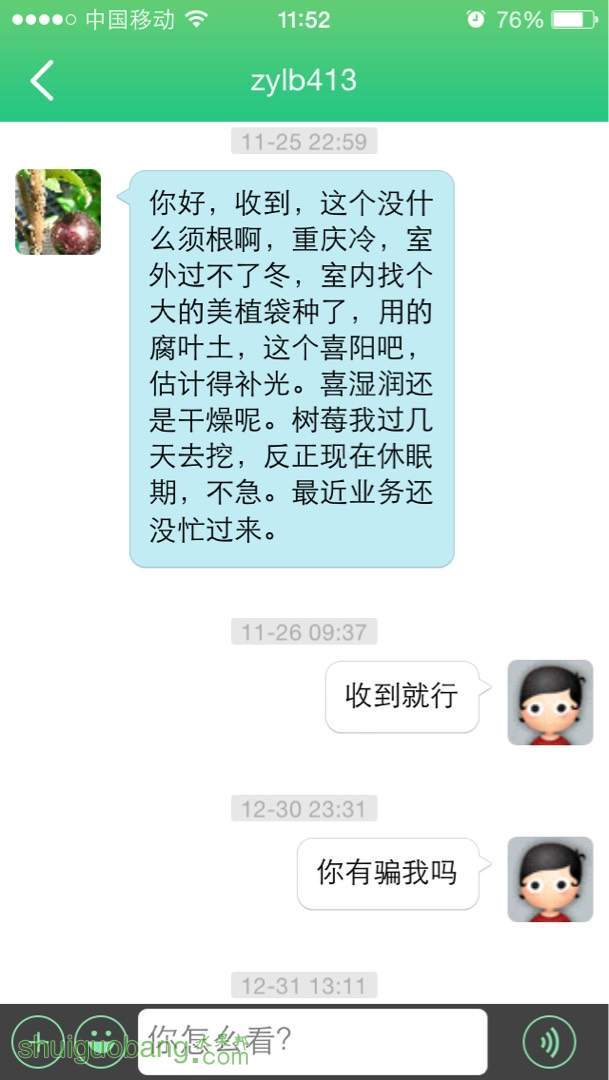
Task: Switch to voice message input
Action: [x=549, y=1042]
